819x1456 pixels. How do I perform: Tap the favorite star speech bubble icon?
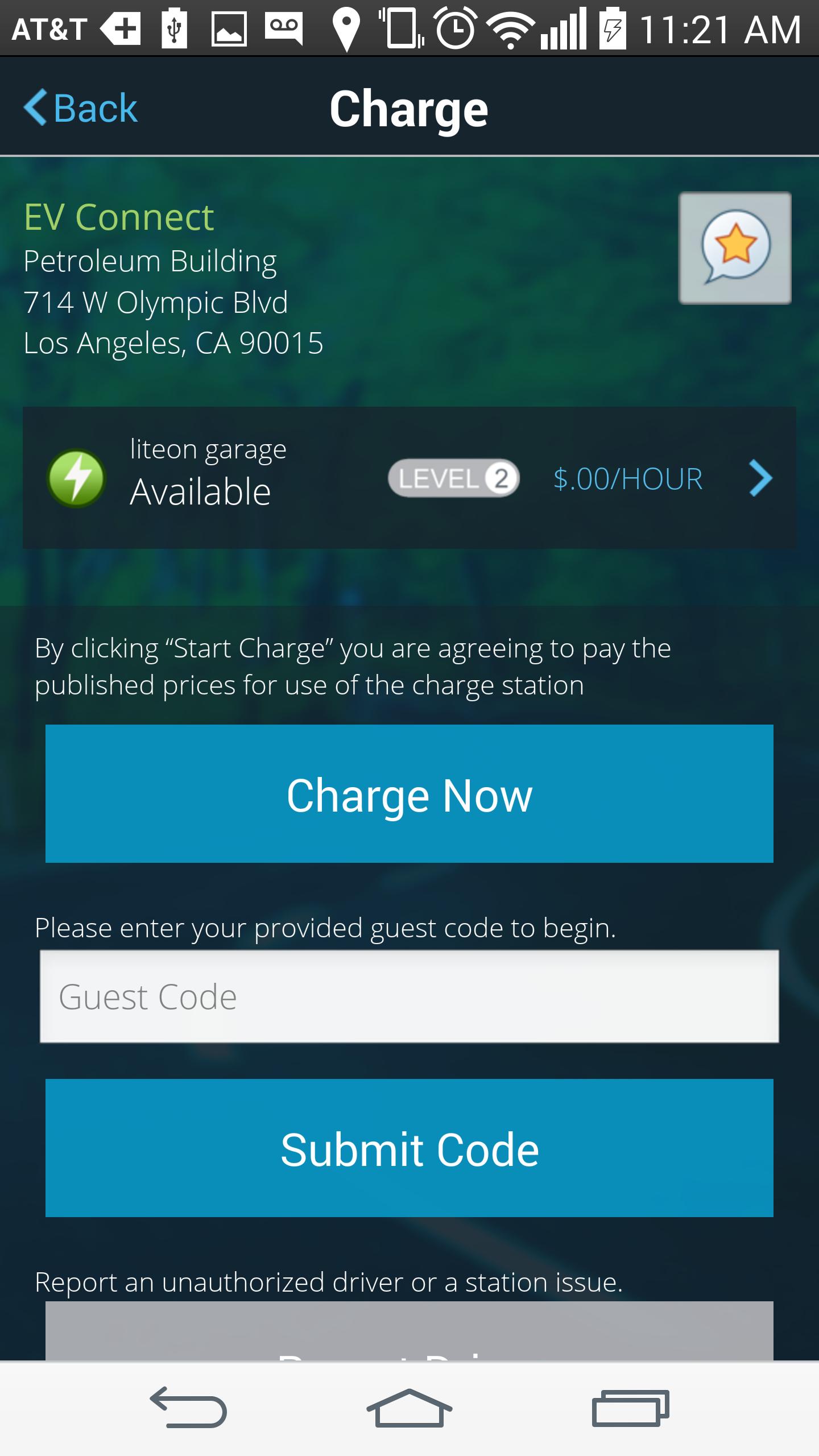(736, 249)
